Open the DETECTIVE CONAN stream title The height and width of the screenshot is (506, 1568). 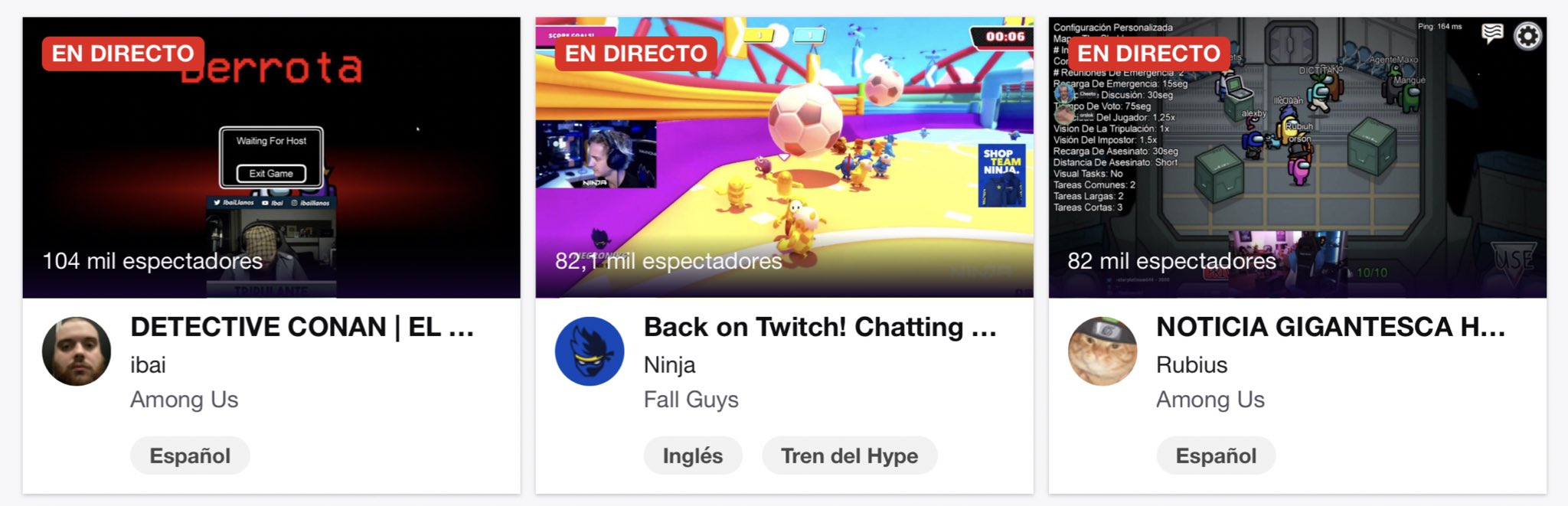[x=302, y=327]
